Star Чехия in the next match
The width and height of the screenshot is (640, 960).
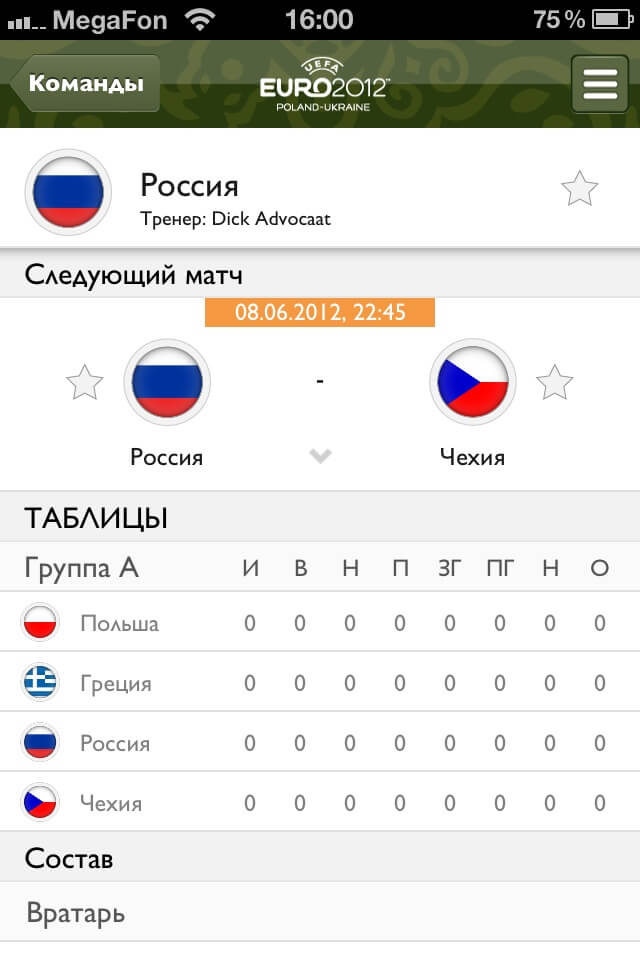(x=554, y=382)
